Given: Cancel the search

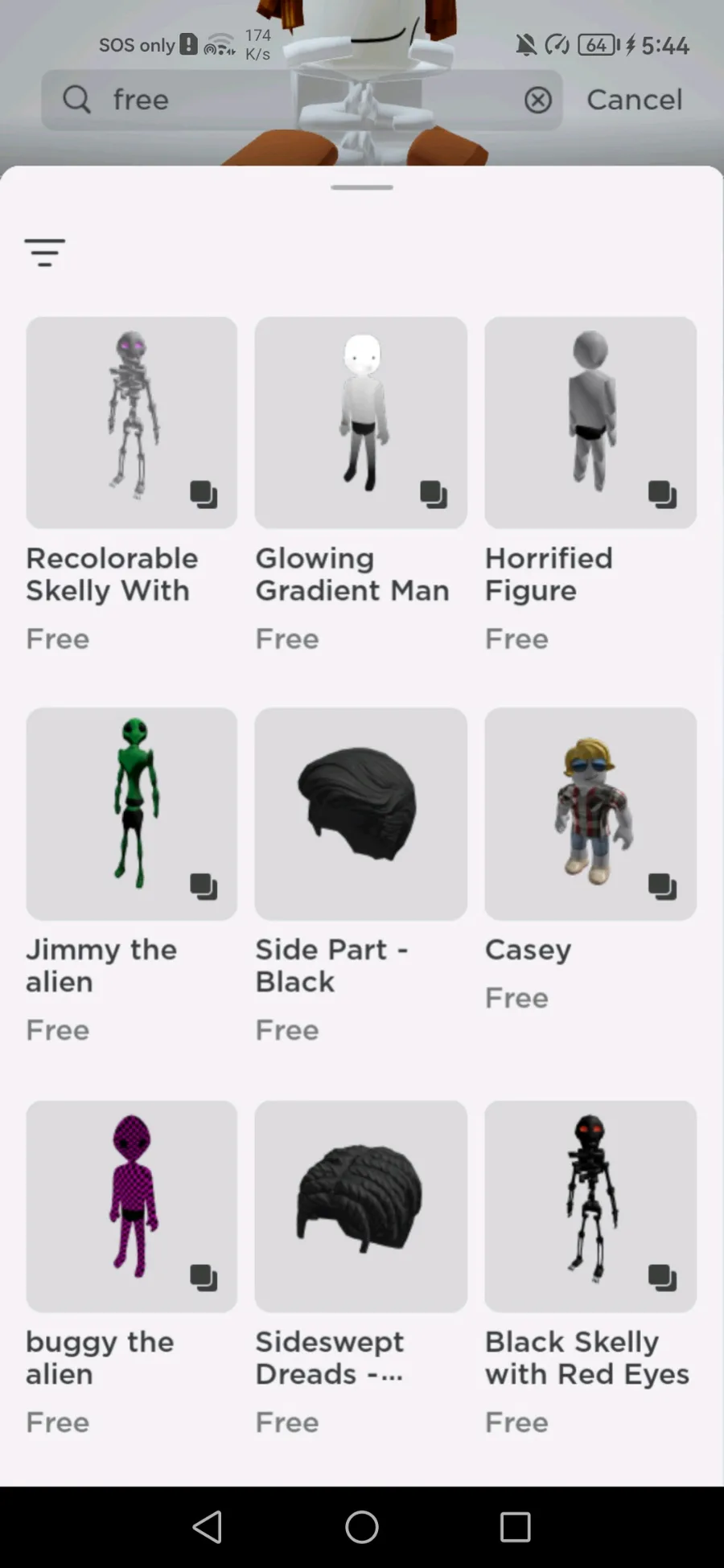Looking at the screenshot, I should tap(634, 100).
